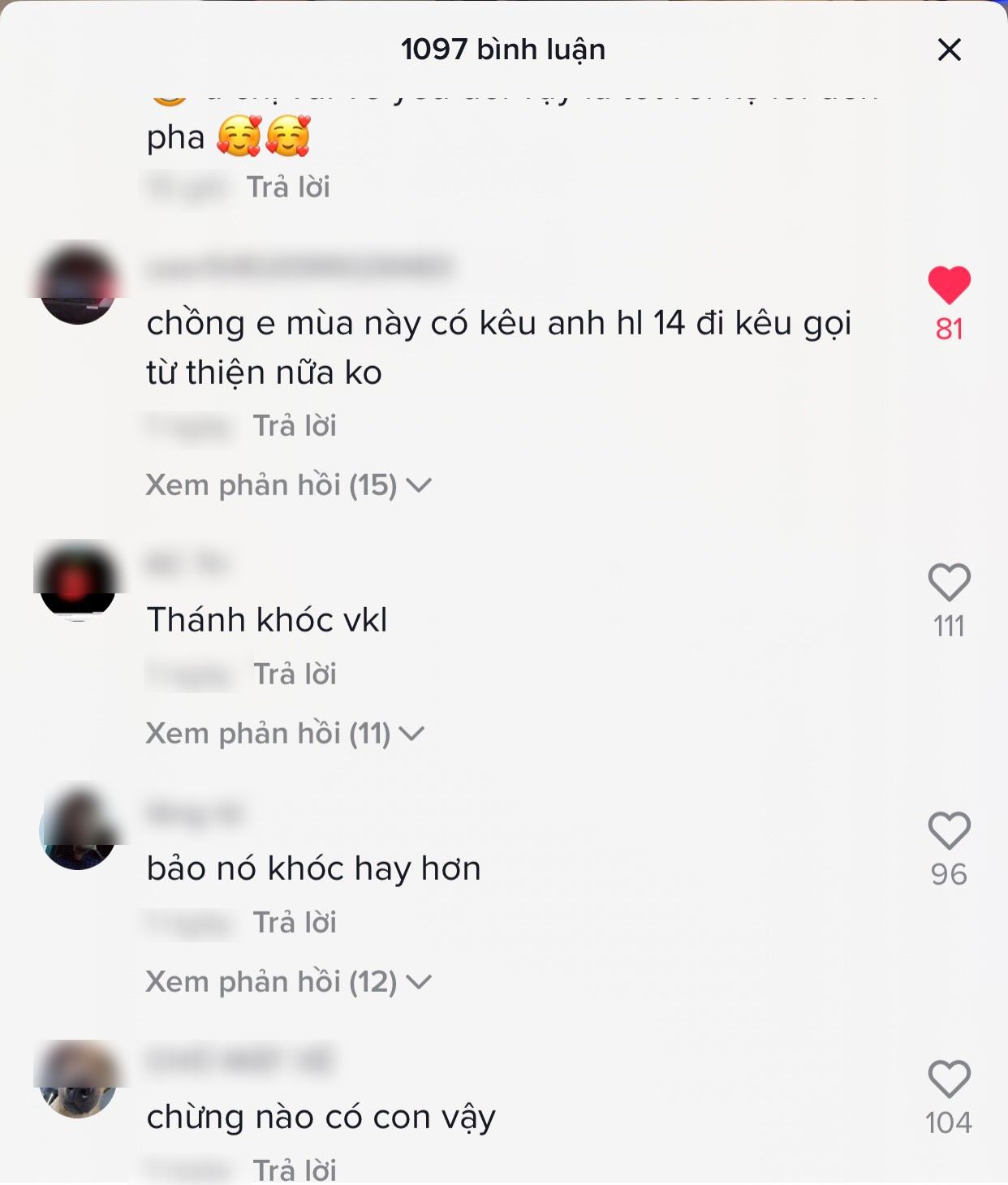Close the comments panel

[x=949, y=50]
